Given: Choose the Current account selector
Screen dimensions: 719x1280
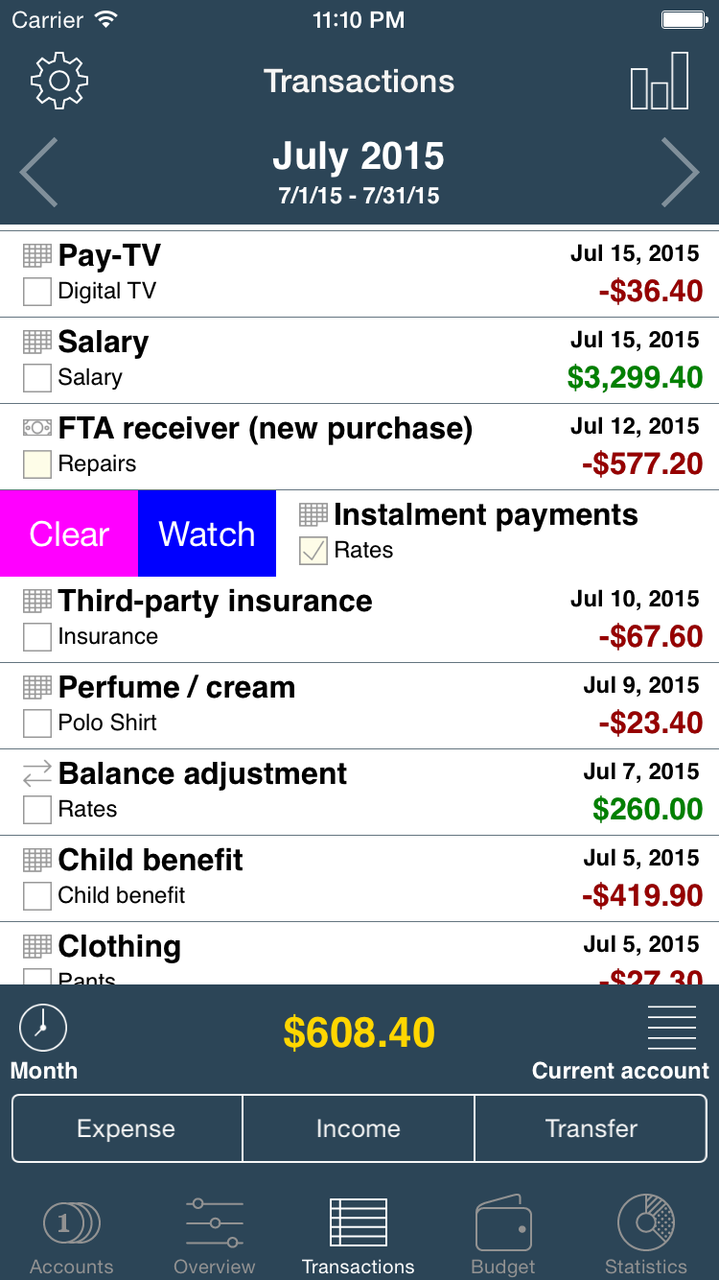Looking at the screenshot, I should [x=621, y=1043].
